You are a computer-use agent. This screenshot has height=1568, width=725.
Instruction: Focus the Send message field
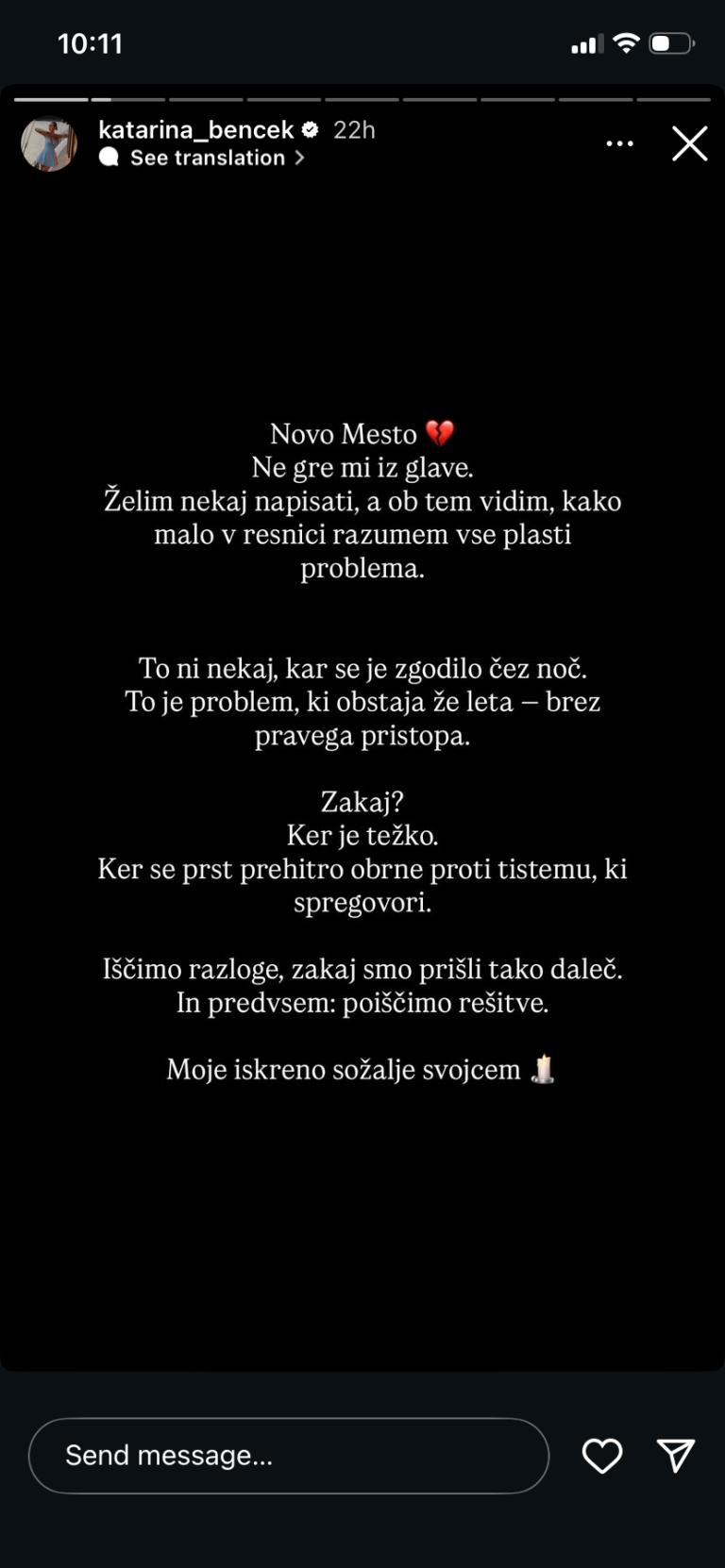coord(288,1455)
